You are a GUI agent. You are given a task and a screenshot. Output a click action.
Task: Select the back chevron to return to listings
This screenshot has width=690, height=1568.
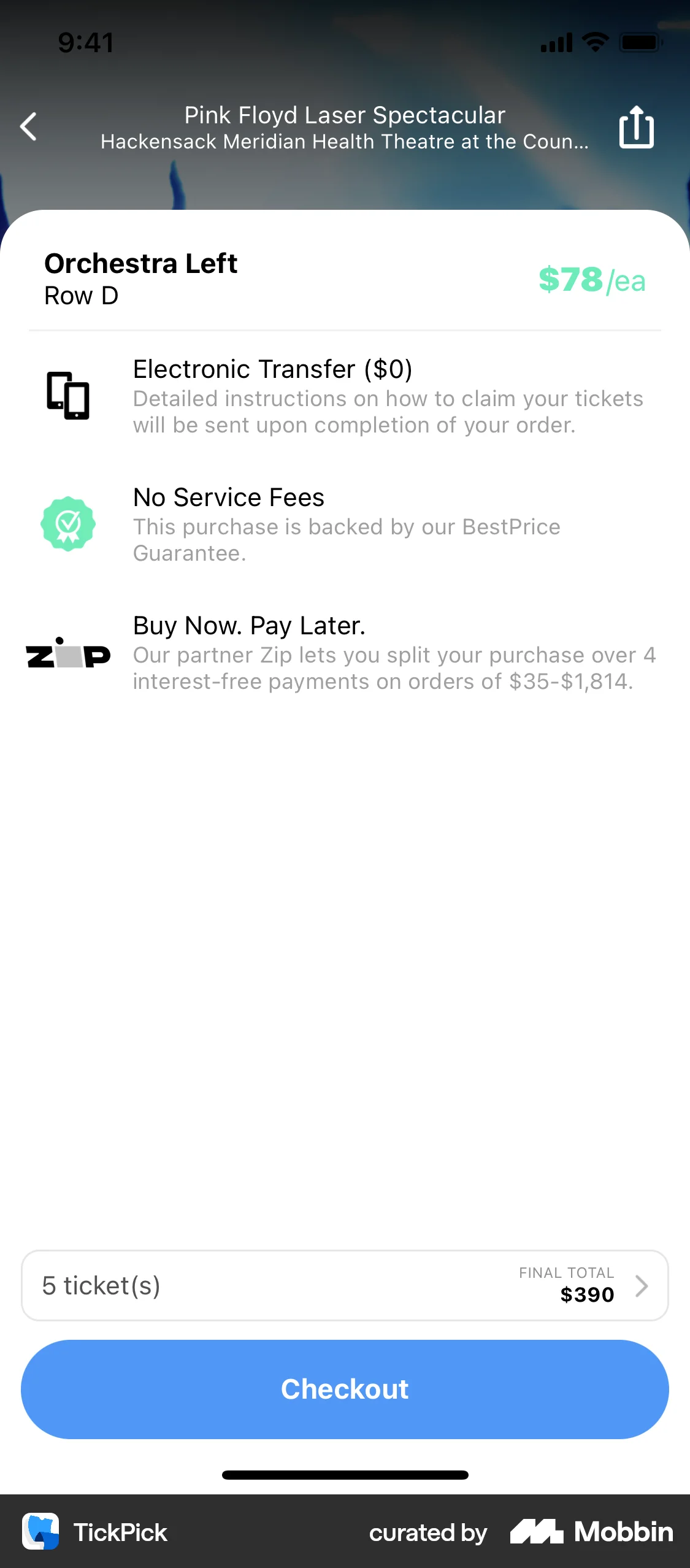28,127
